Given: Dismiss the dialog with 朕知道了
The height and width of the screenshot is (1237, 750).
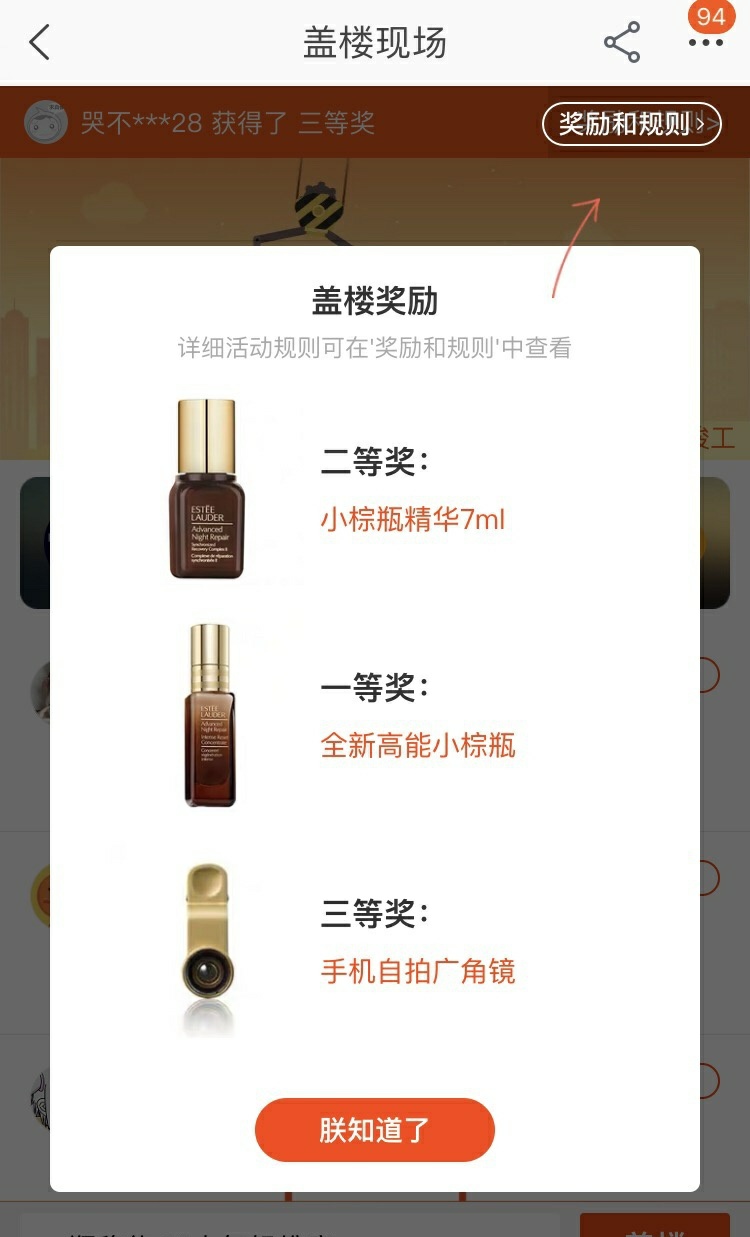Looking at the screenshot, I should (x=374, y=1129).
